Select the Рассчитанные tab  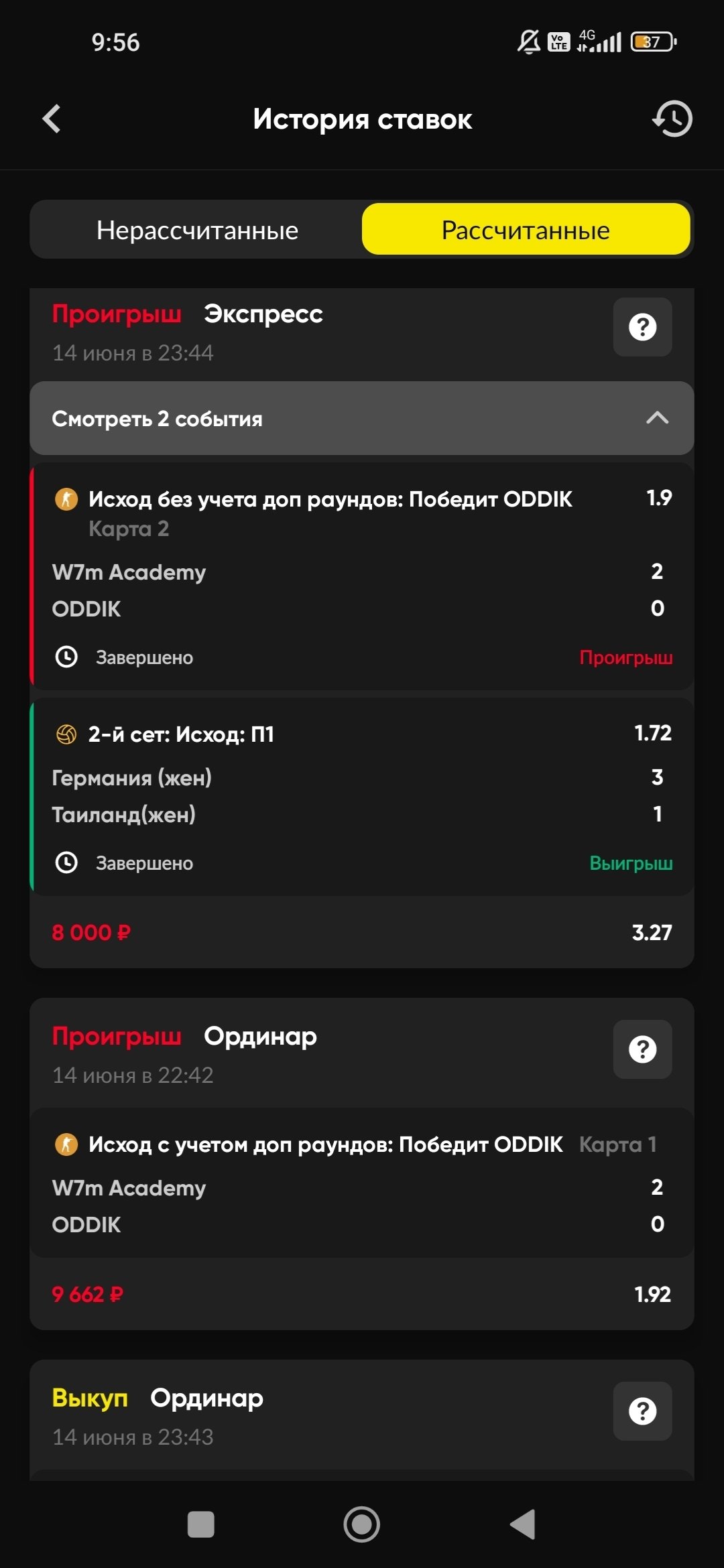526,230
